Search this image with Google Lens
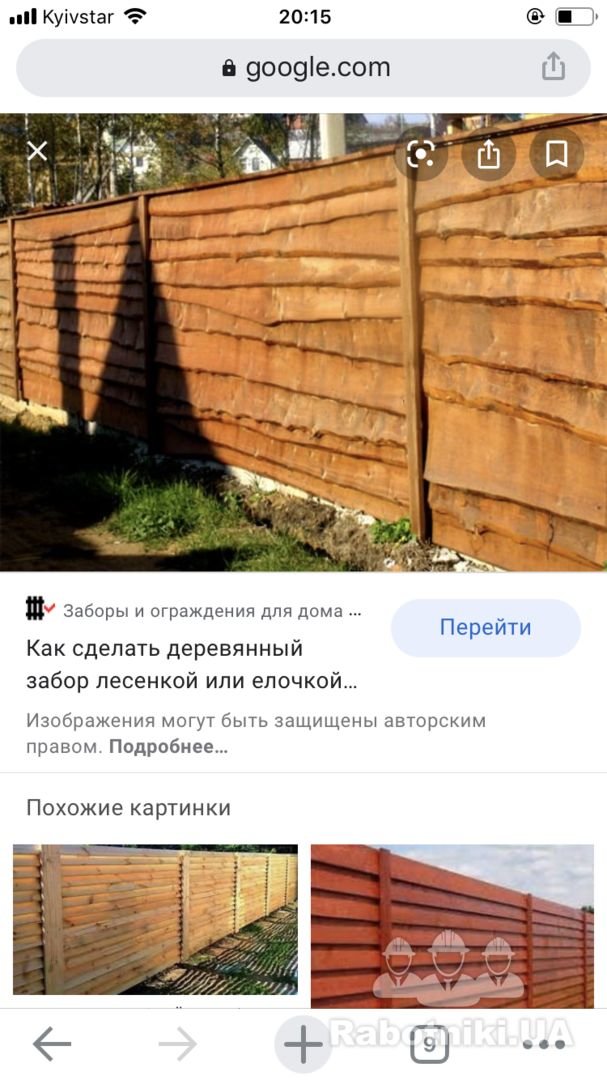Image resolution: width=607 pixels, height=1080 pixels. 420,154
